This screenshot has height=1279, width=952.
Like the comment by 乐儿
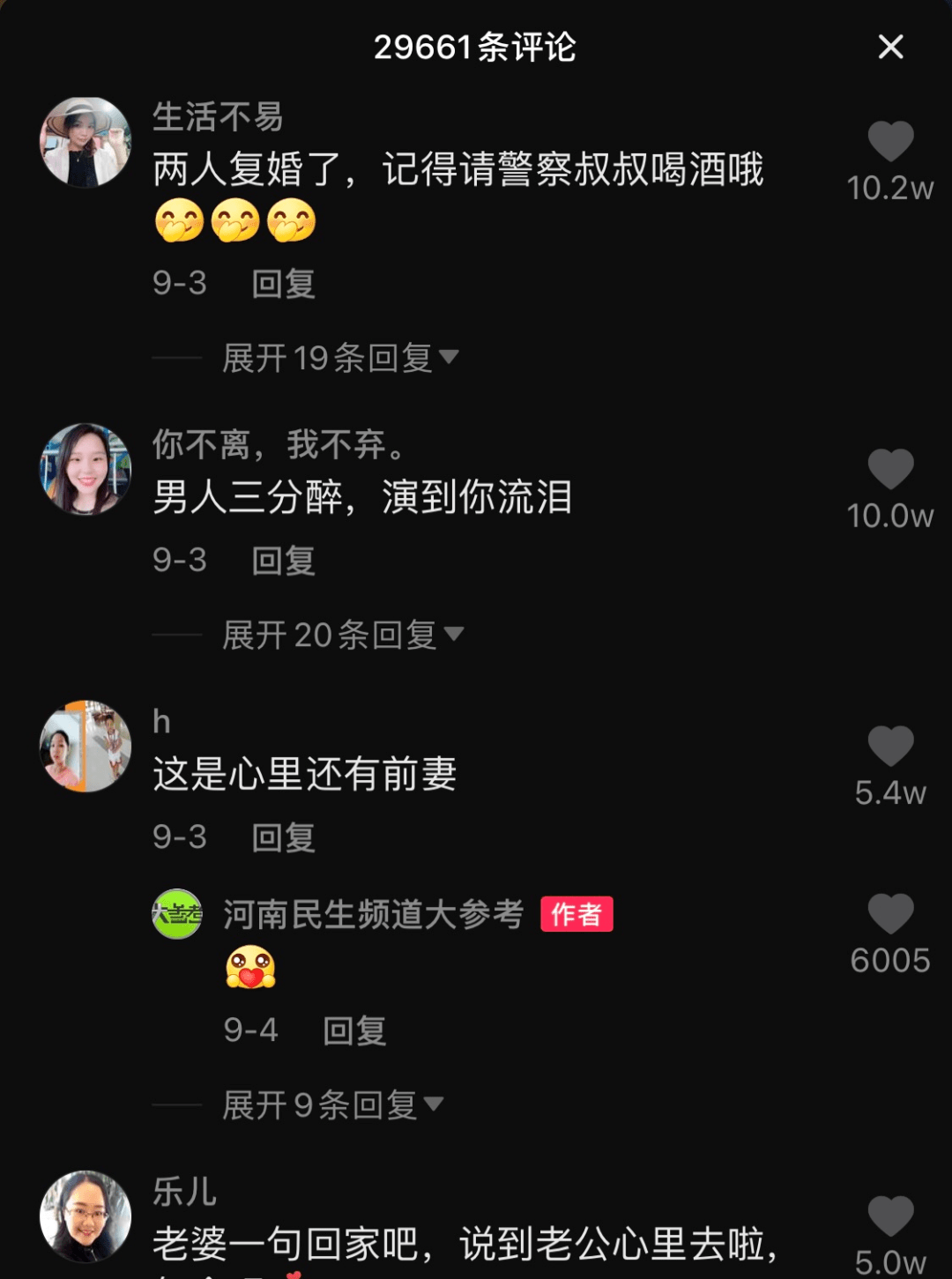[890, 1217]
